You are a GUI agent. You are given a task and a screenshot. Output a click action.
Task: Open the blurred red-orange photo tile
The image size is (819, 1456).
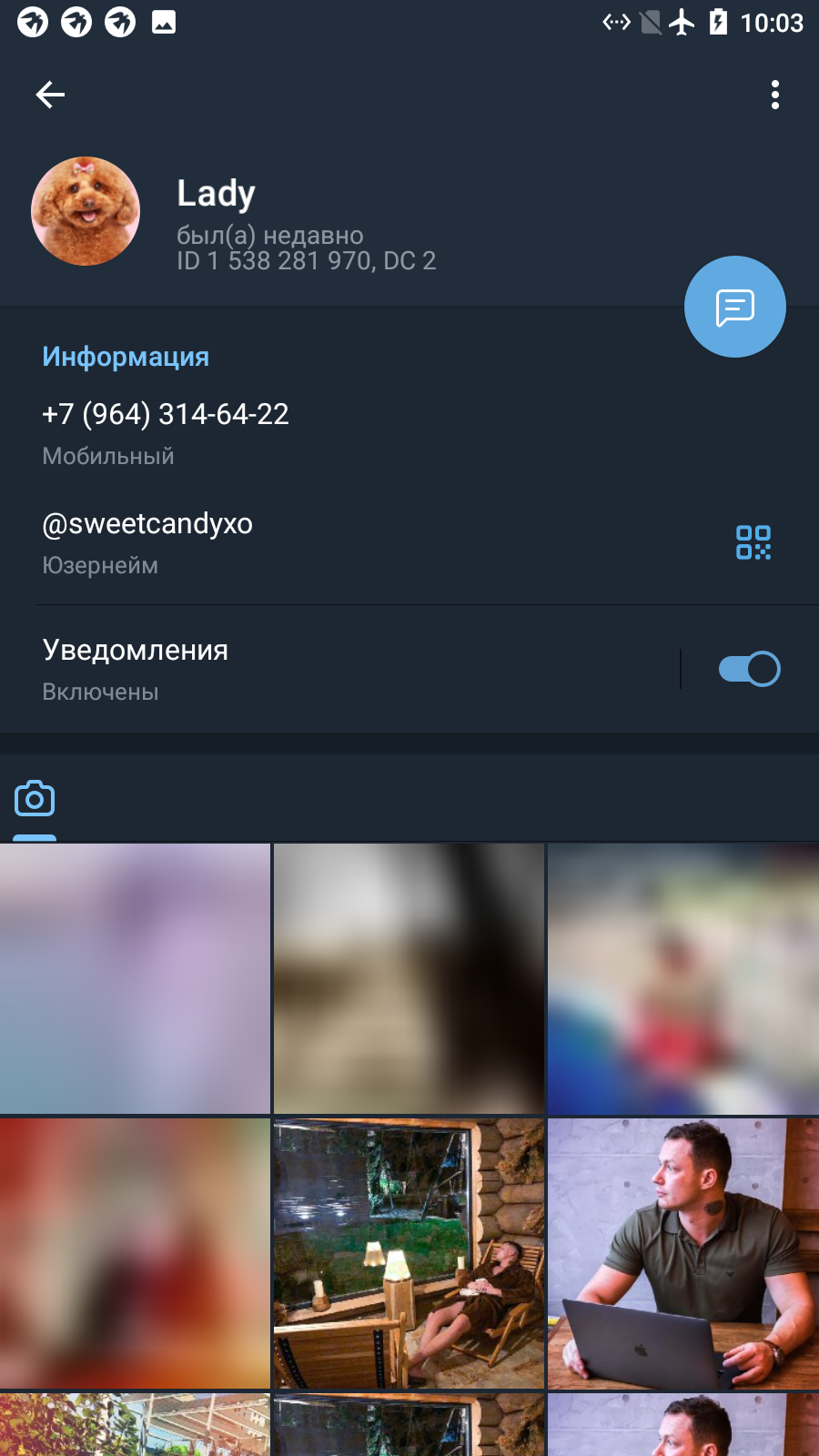point(135,1253)
